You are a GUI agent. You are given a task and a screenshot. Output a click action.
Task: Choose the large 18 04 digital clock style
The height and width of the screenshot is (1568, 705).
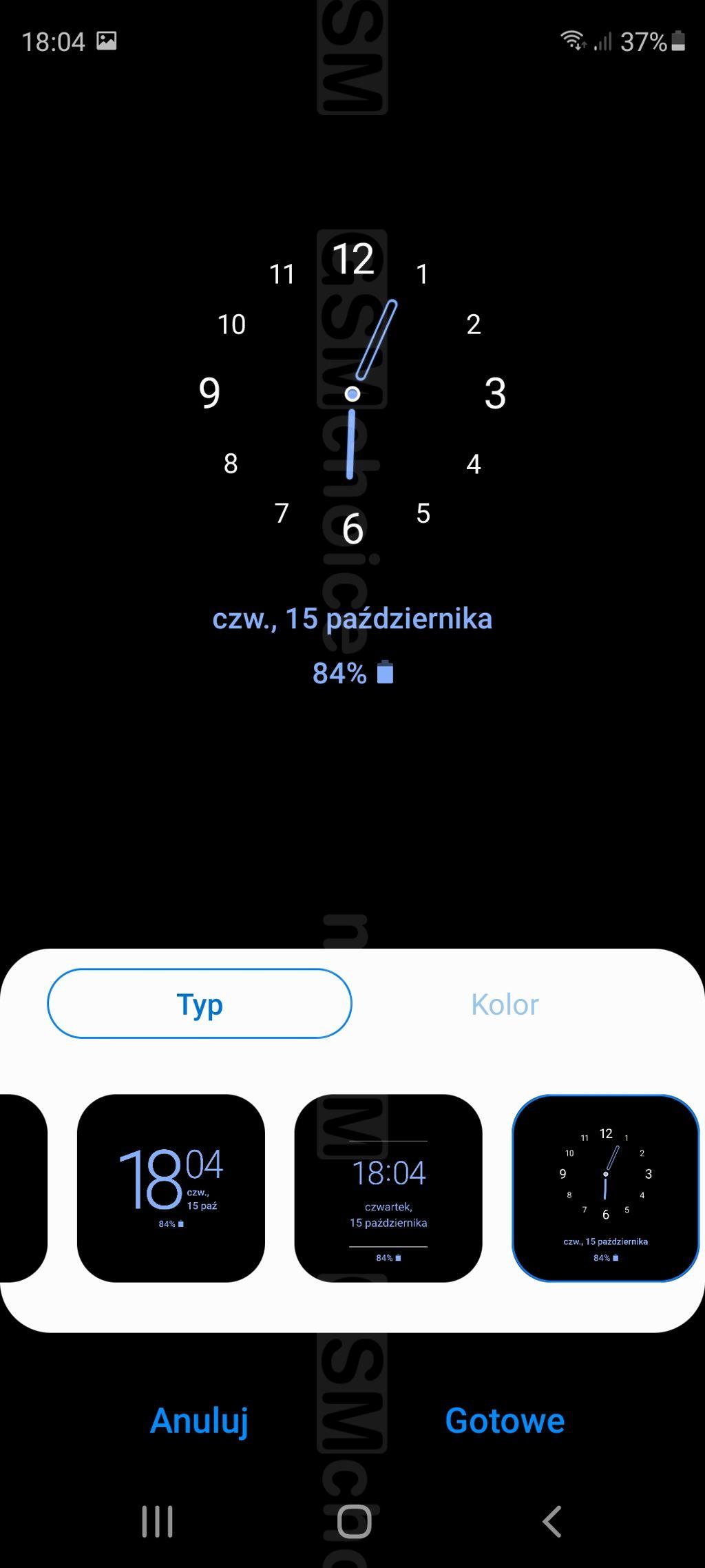click(x=171, y=1188)
